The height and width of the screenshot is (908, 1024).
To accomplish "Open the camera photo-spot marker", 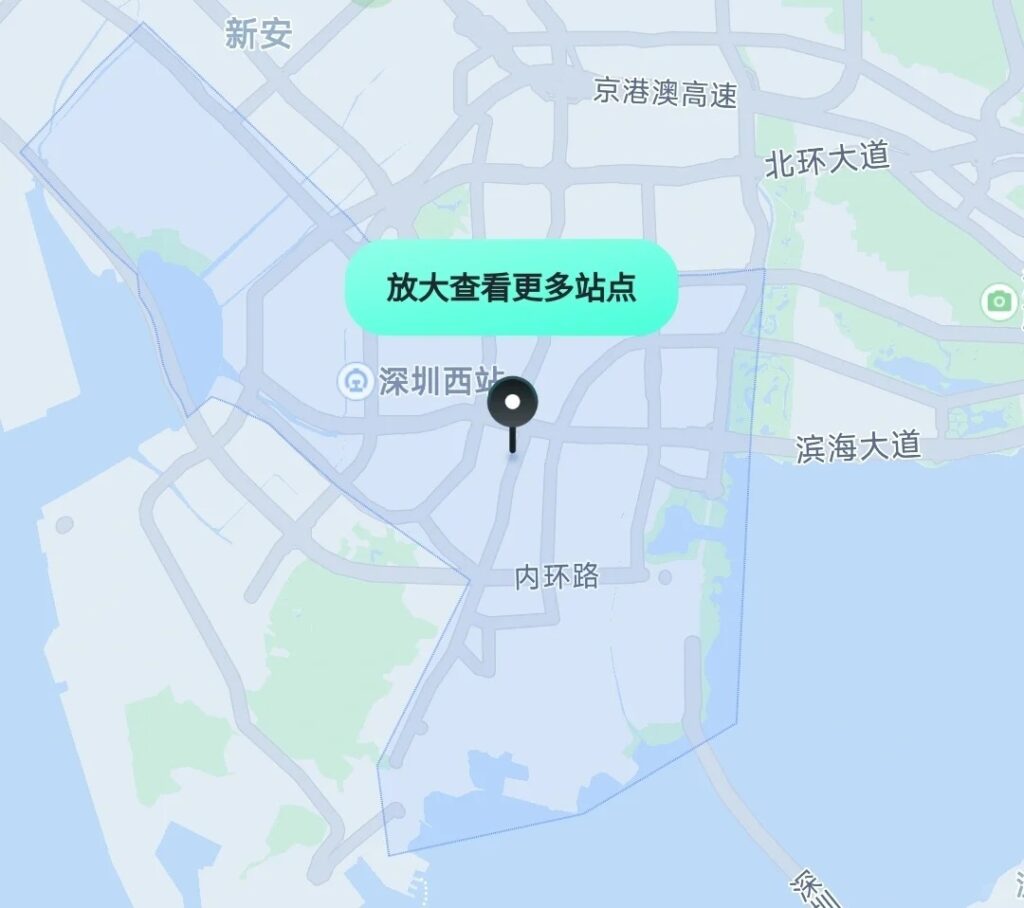I will tap(998, 300).
